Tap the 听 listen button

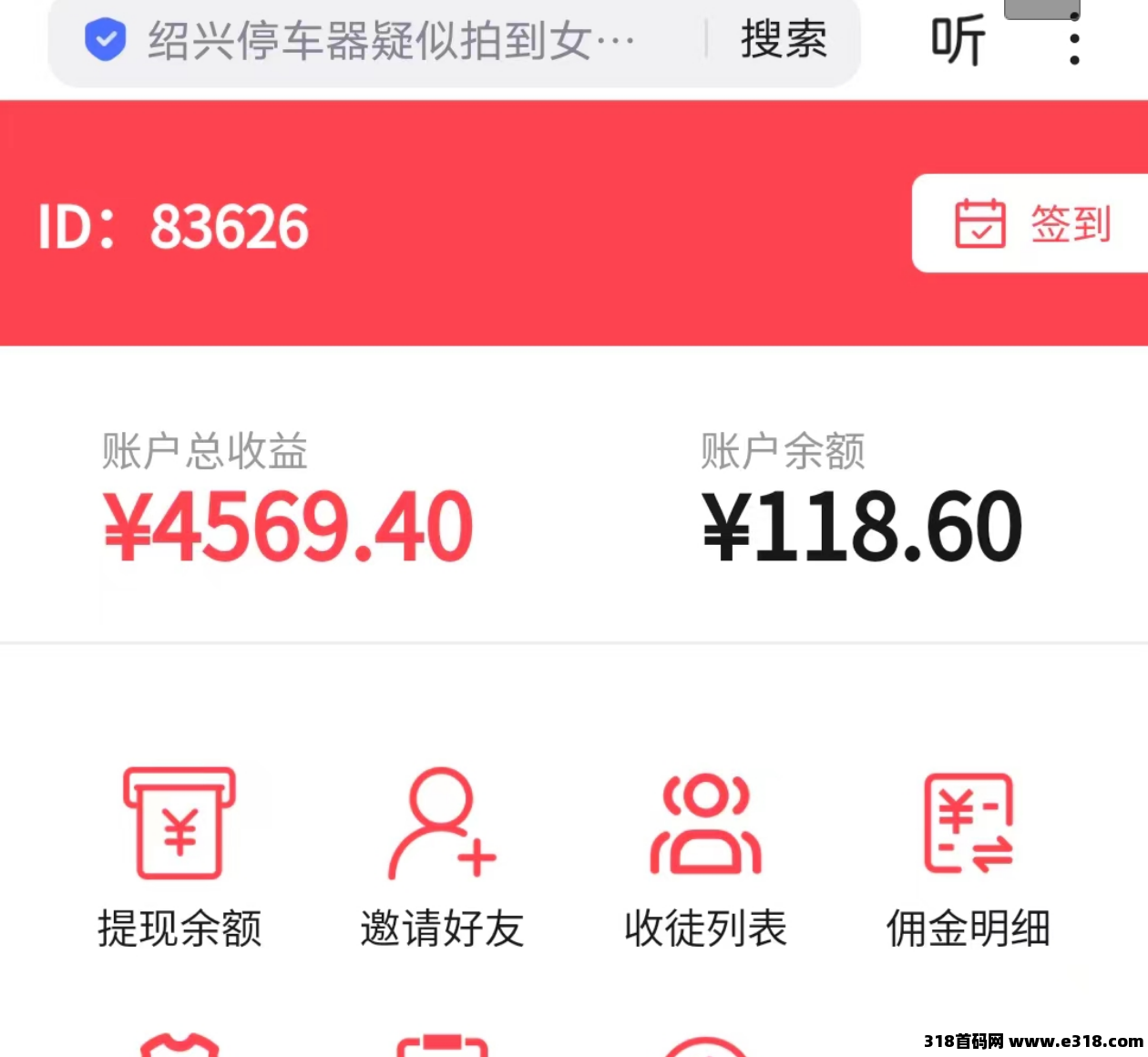coord(958,41)
